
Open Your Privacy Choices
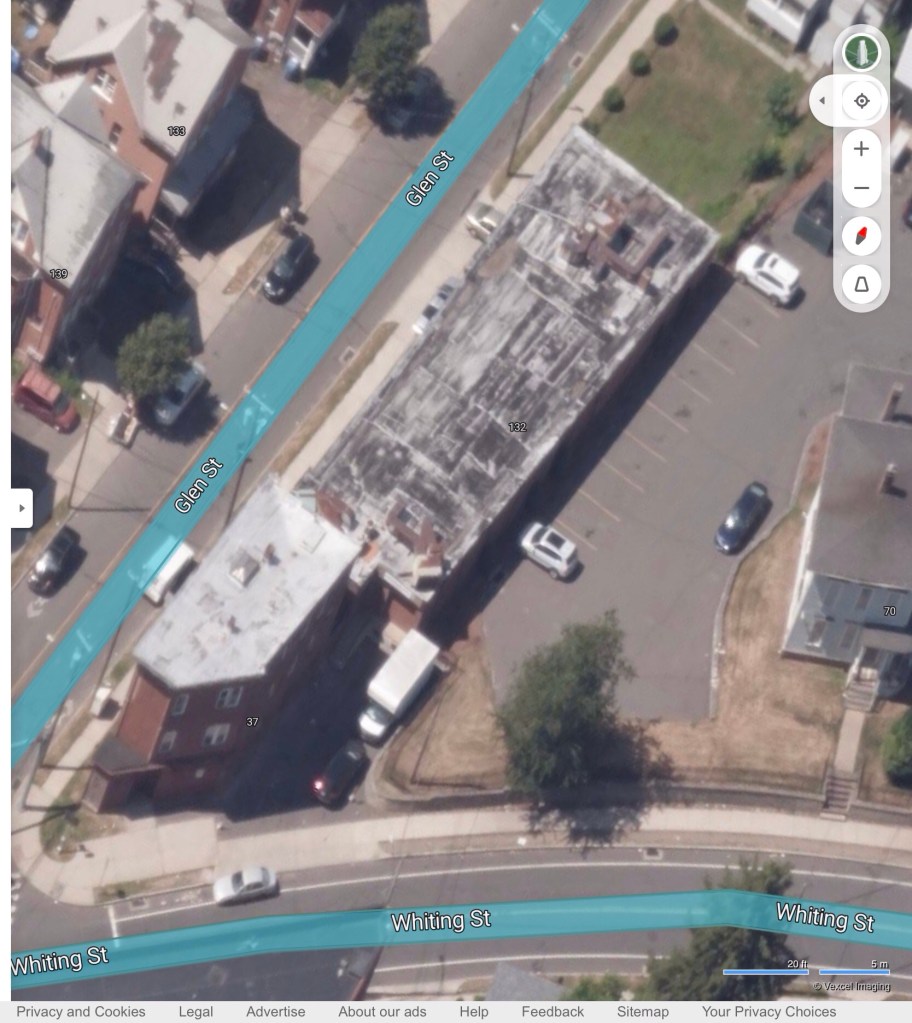click(768, 1011)
